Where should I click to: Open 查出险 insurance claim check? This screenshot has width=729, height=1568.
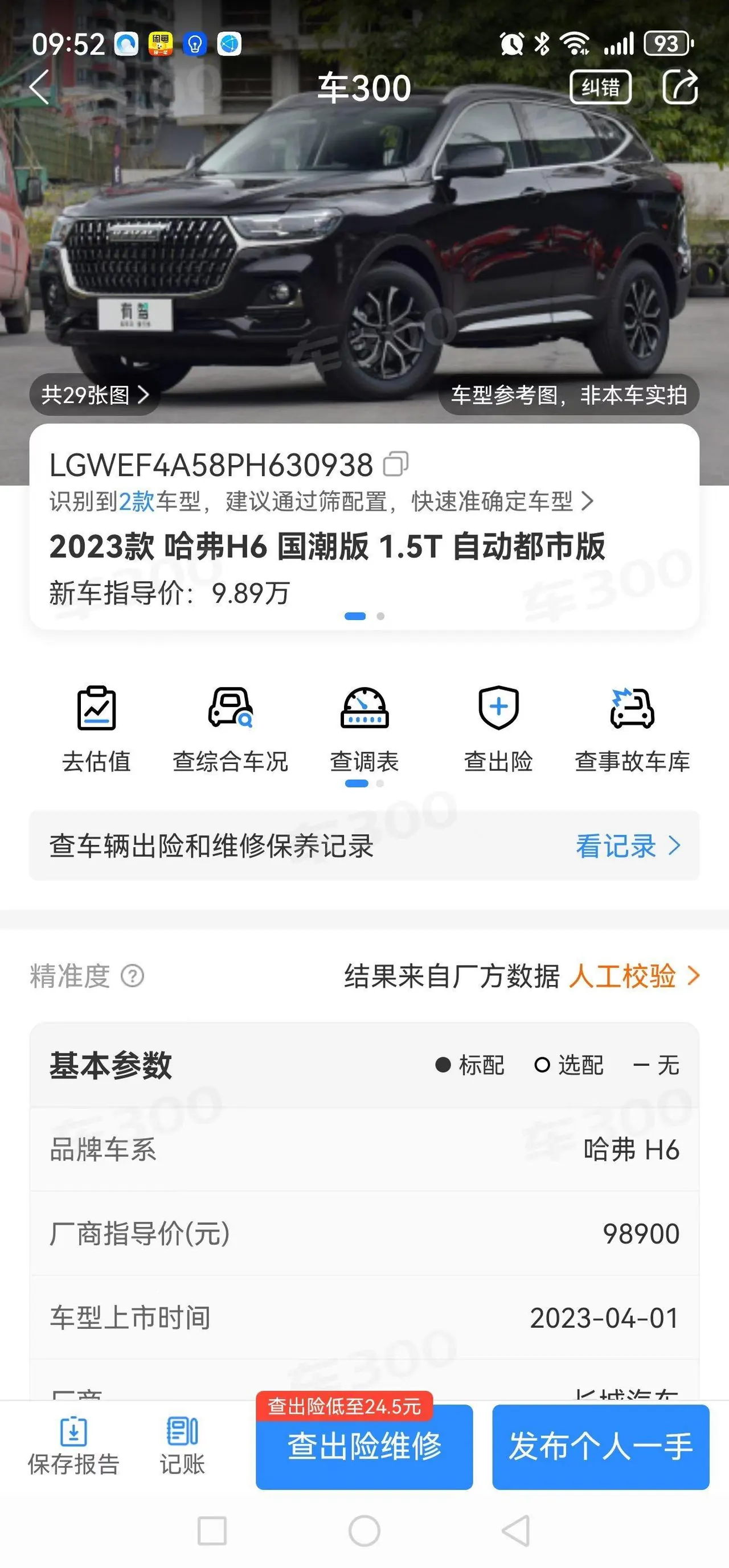click(498, 730)
